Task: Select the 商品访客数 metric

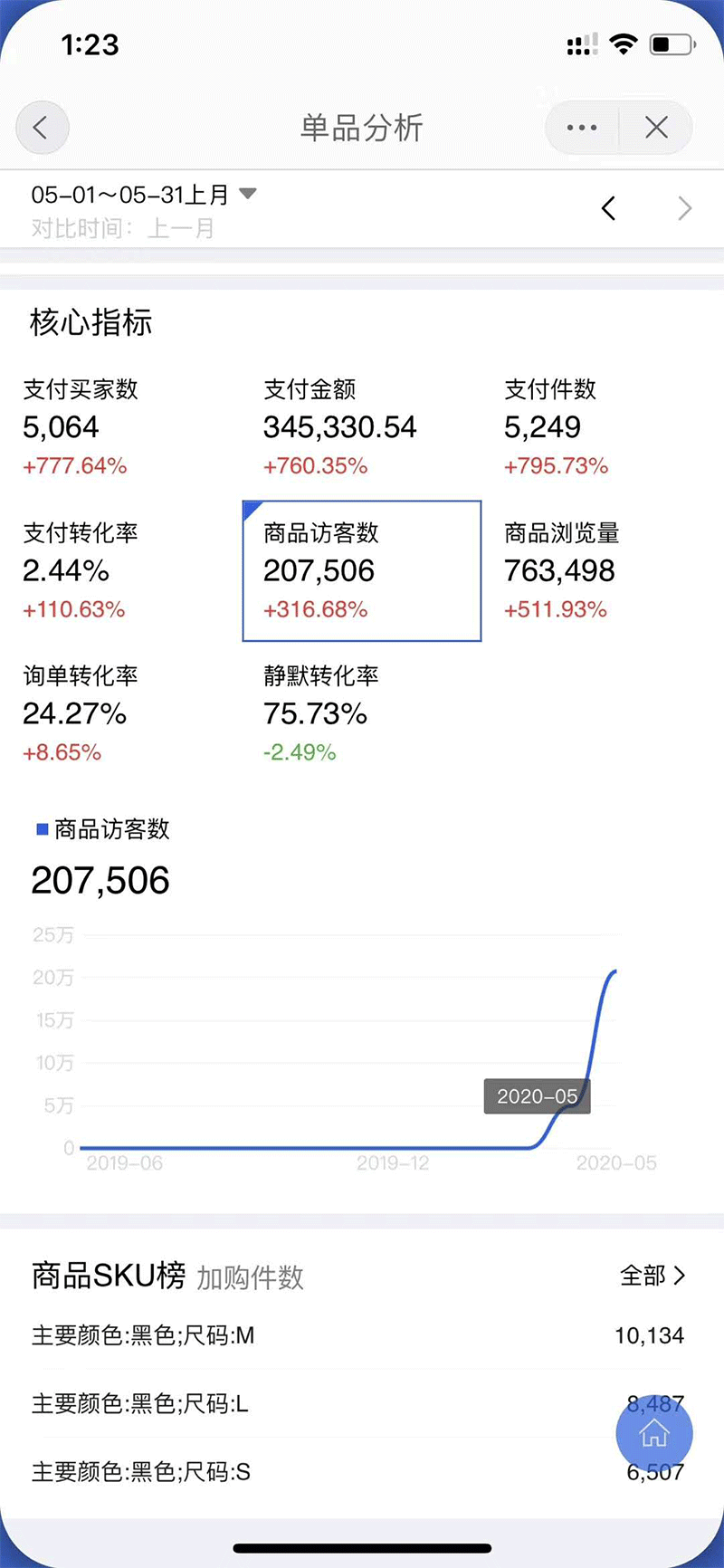Action: pos(361,570)
